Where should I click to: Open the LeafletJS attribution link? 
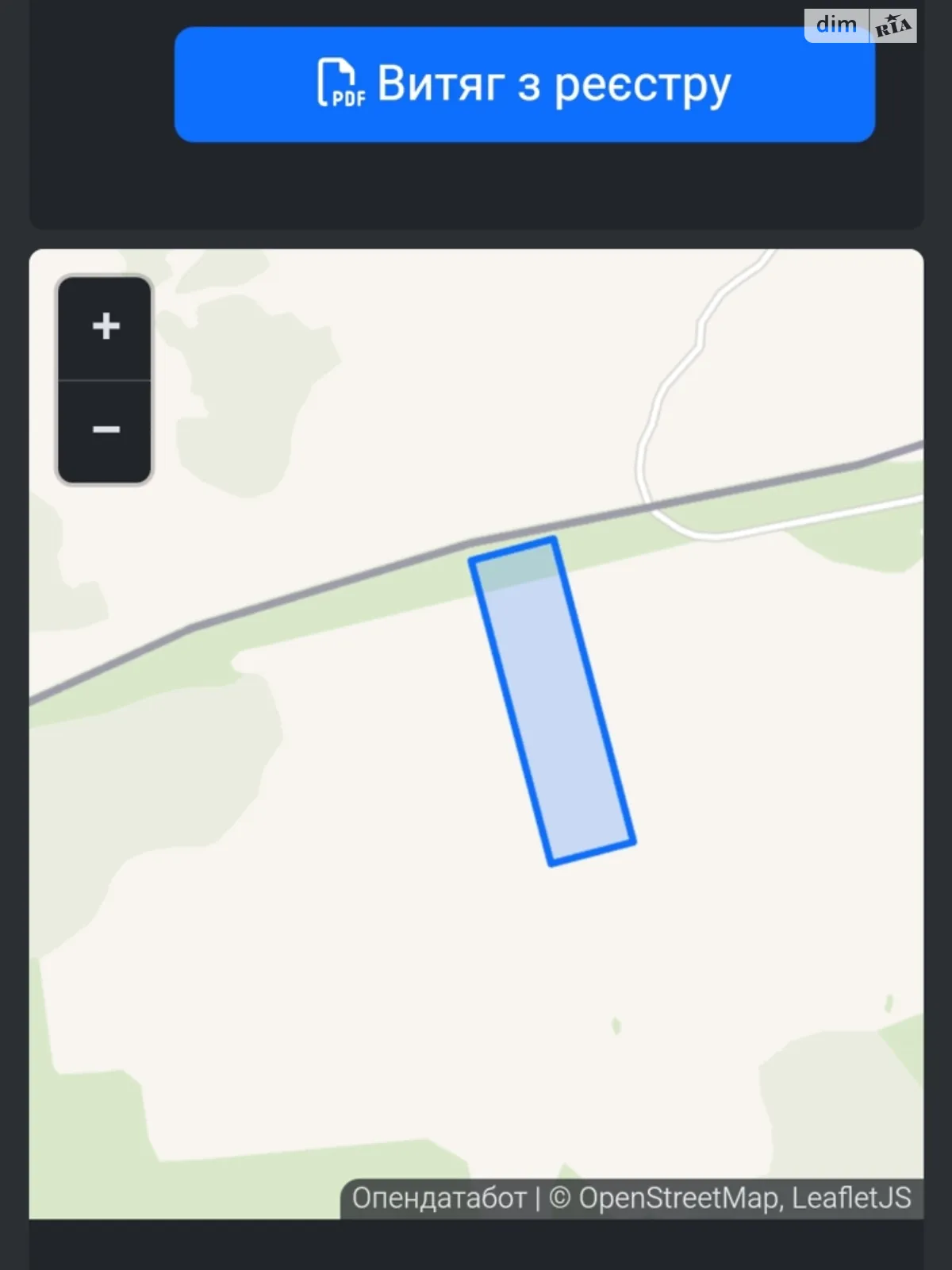point(851,1198)
